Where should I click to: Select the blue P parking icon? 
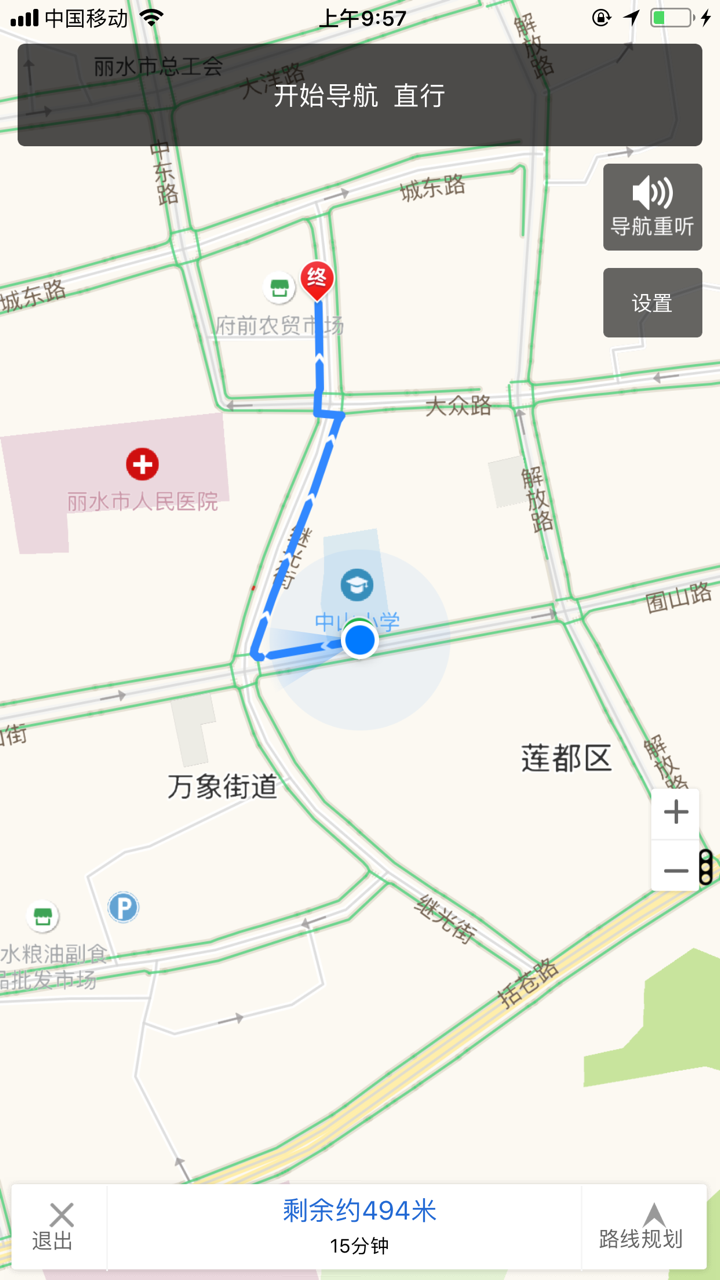coord(121,905)
